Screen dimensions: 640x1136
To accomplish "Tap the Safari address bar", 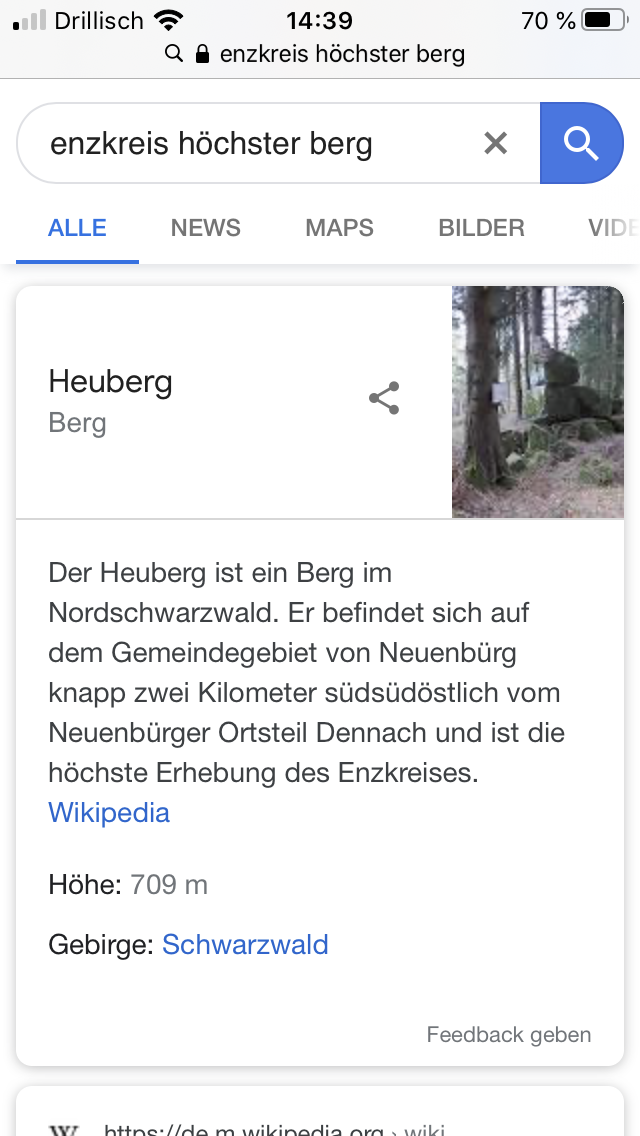I will pos(320,53).
